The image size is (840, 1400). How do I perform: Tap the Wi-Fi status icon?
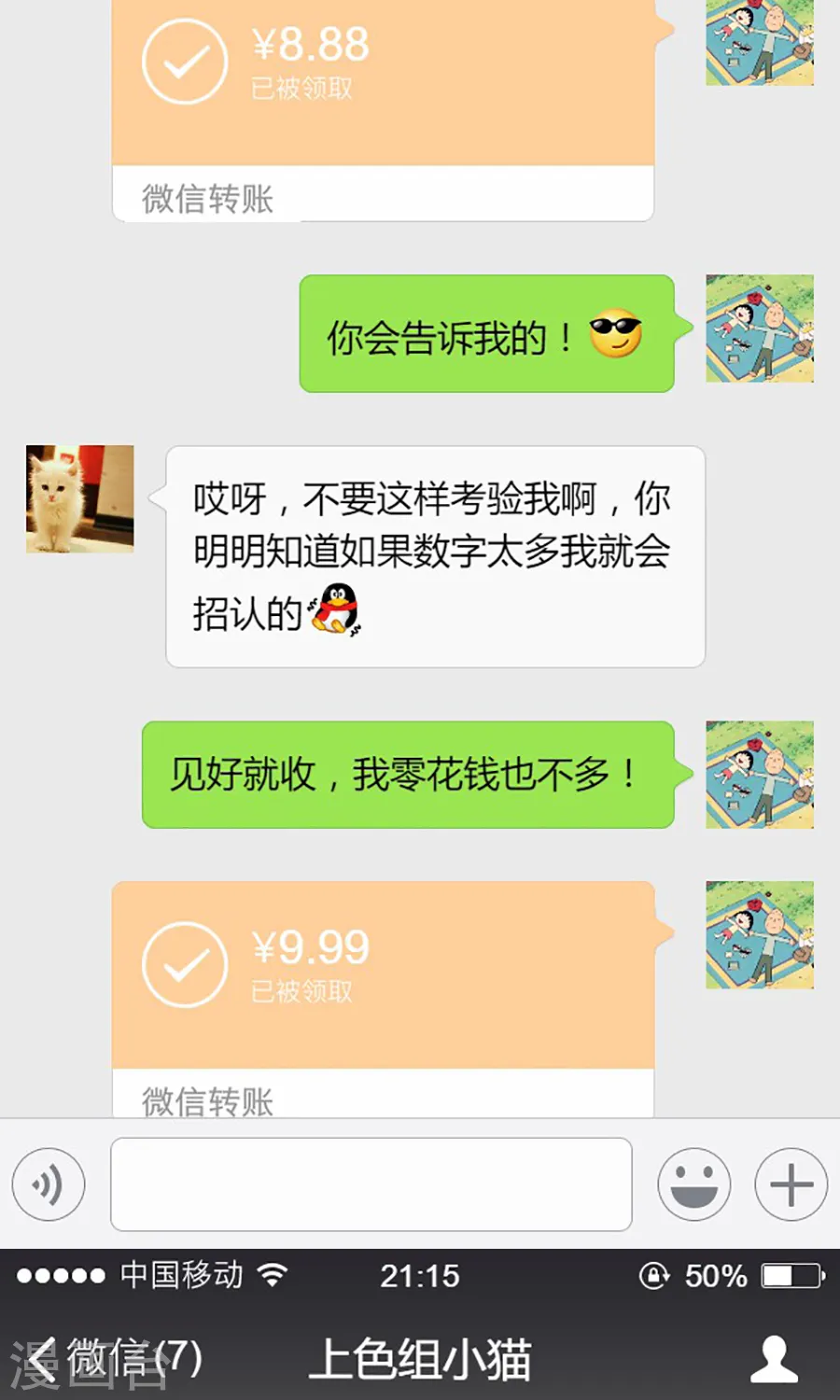click(x=272, y=1276)
